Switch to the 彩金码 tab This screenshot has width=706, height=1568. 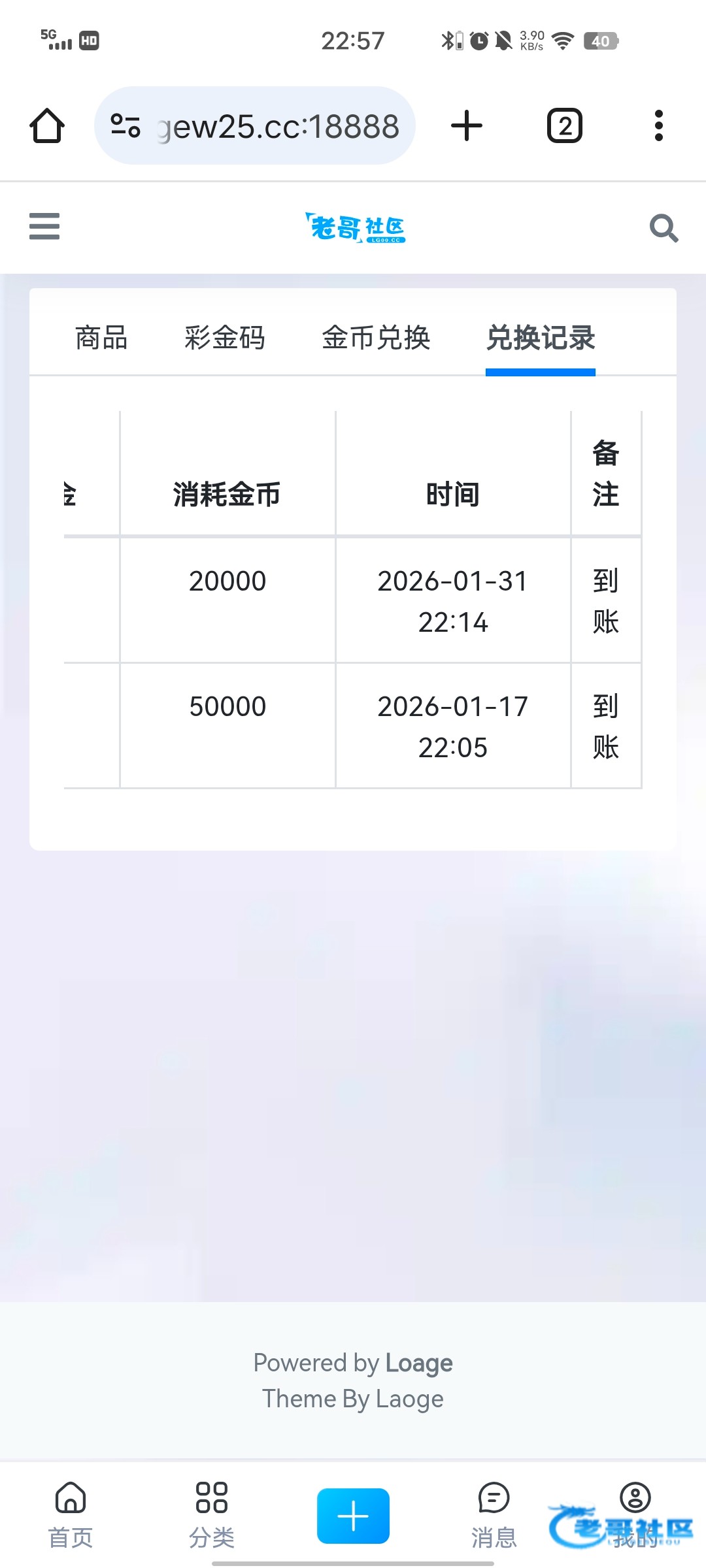pyautogui.click(x=224, y=338)
